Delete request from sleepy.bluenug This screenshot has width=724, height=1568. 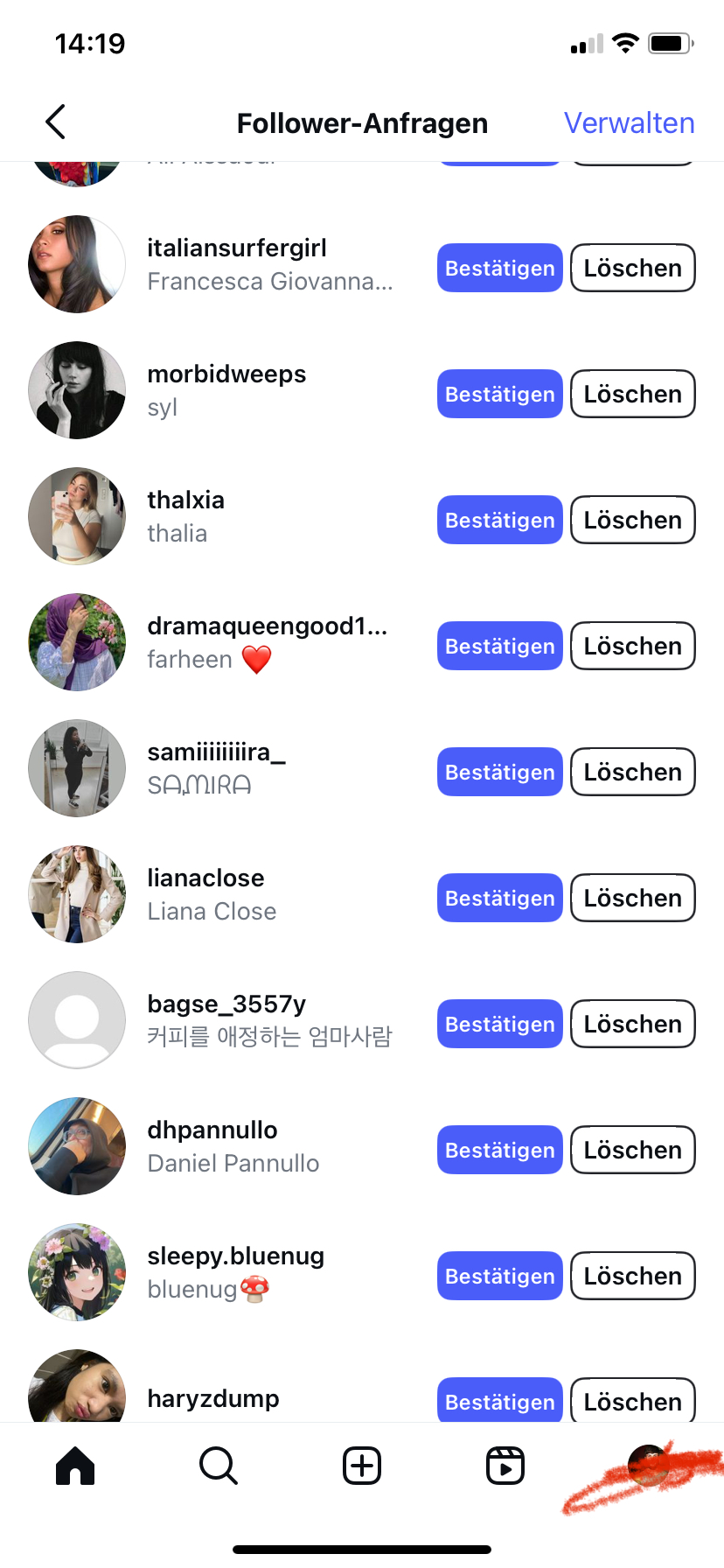pos(632,1276)
